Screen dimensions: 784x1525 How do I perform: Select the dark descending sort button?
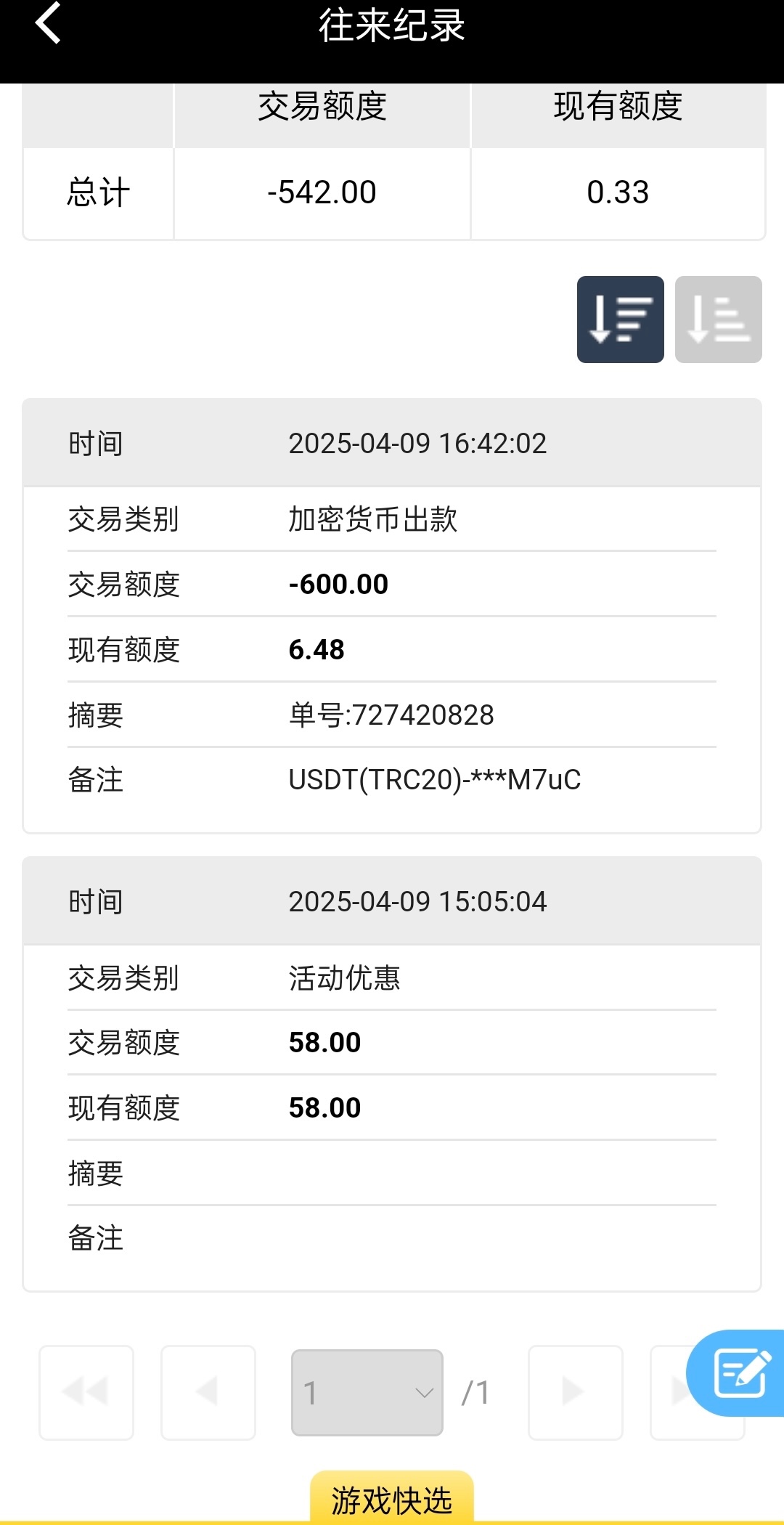[620, 320]
